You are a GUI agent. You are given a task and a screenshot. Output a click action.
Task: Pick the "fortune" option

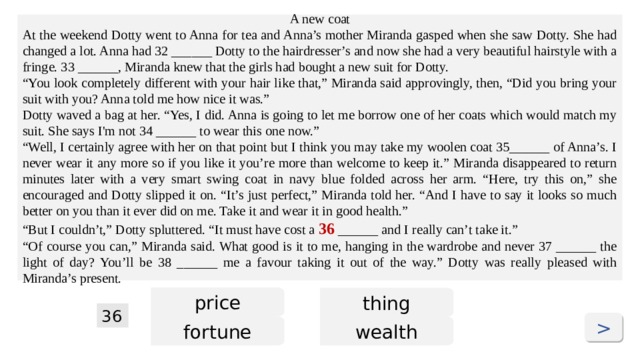[x=217, y=331]
